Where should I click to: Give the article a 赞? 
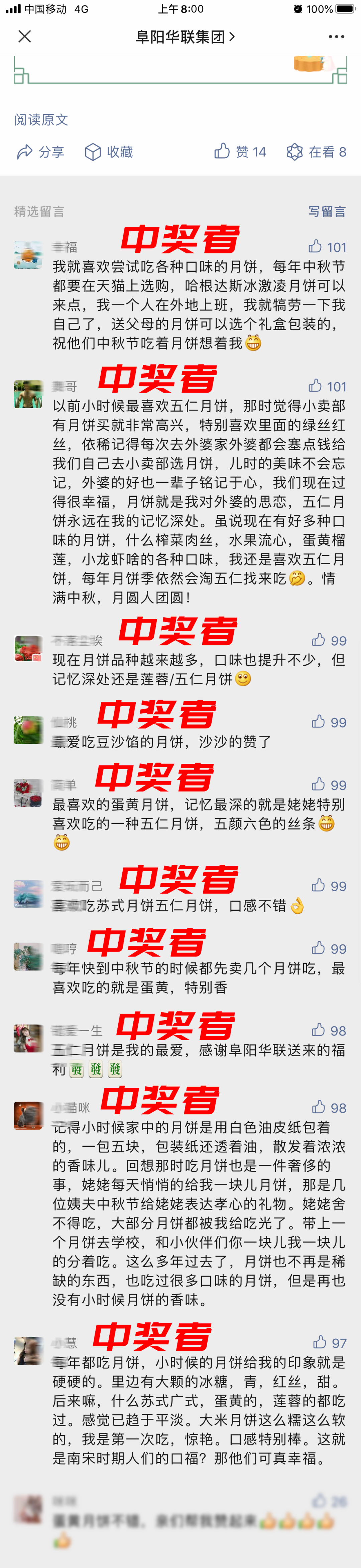240,152
